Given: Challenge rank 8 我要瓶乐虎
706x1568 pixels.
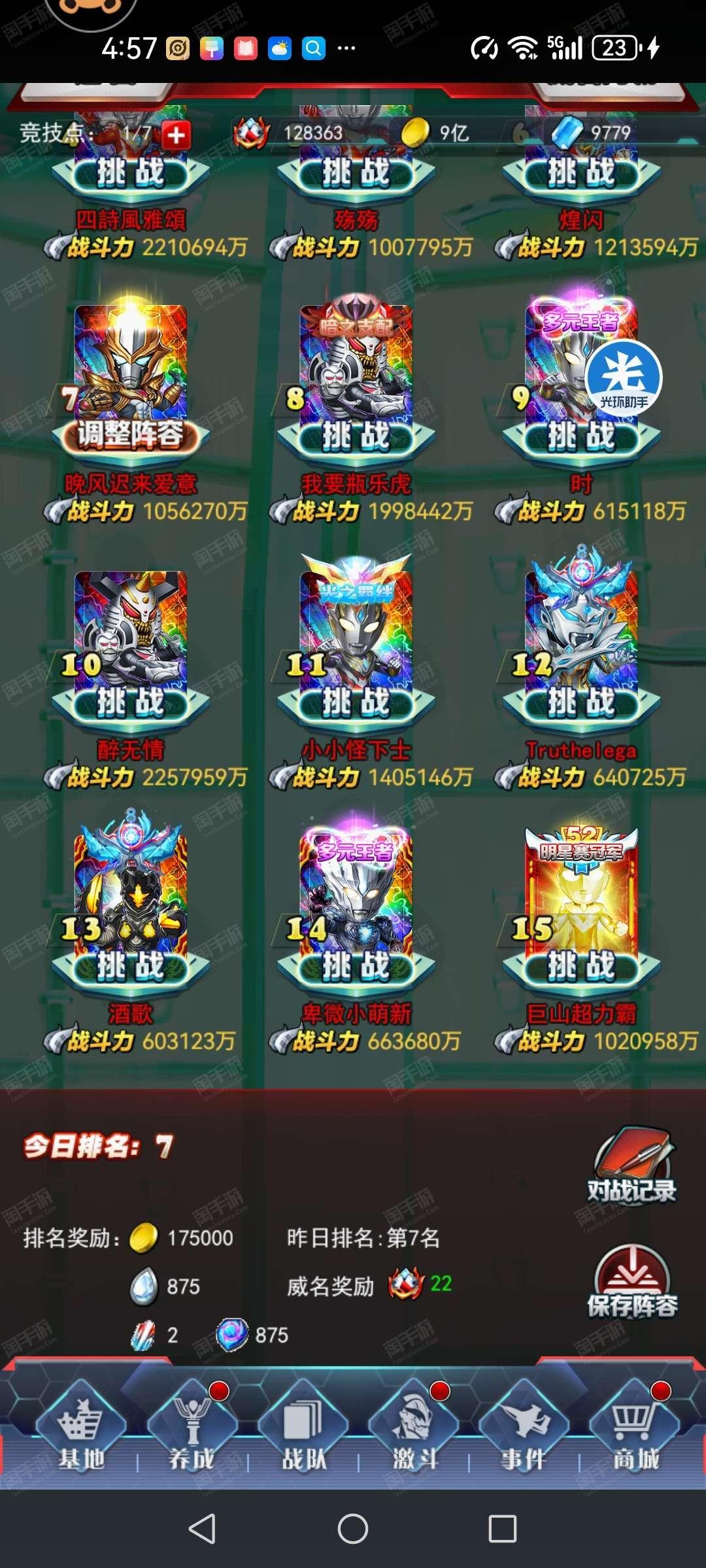Looking at the screenshot, I should tap(356, 436).
